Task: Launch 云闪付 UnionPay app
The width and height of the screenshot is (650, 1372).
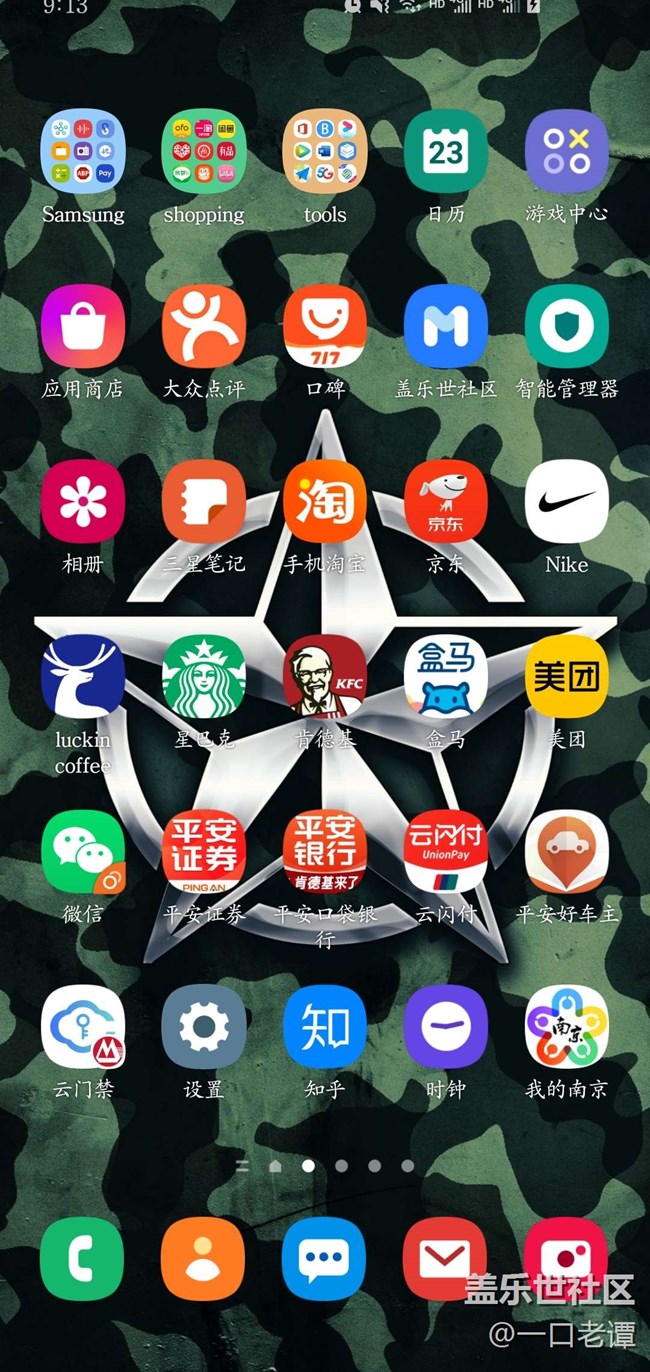Action: (x=446, y=852)
